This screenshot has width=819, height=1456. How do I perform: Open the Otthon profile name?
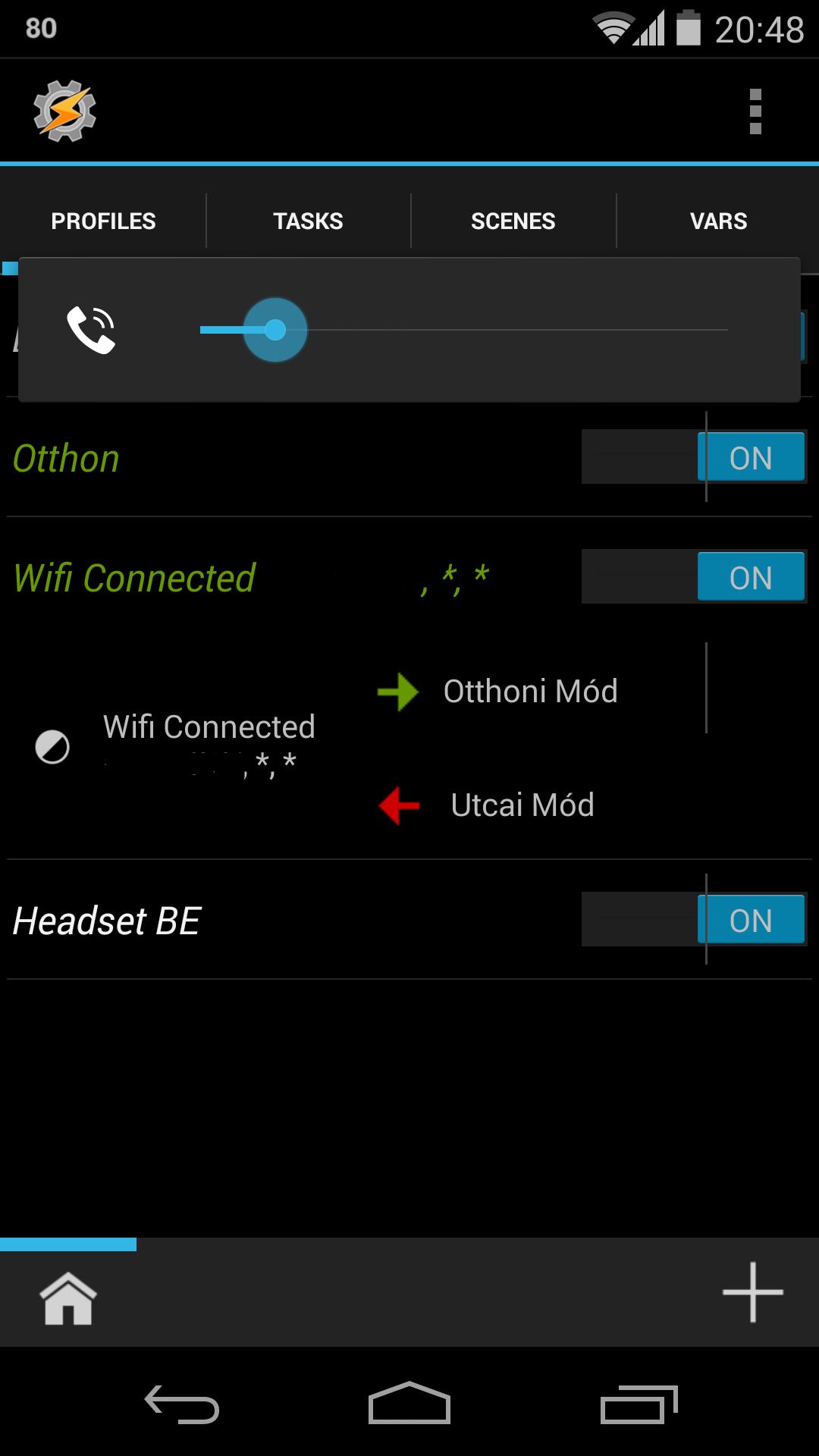[67, 459]
